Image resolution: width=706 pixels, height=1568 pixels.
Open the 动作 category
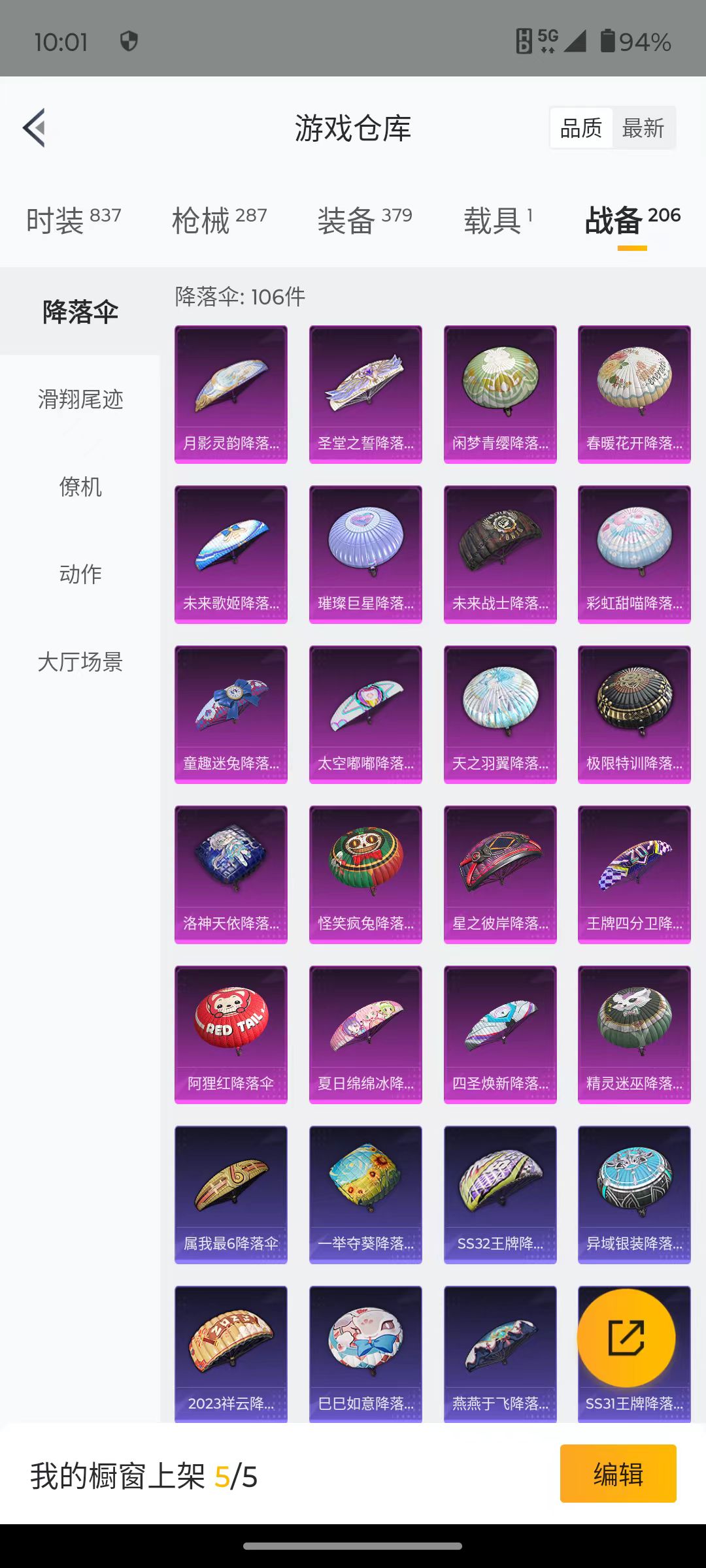pyautogui.click(x=80, y=574)
